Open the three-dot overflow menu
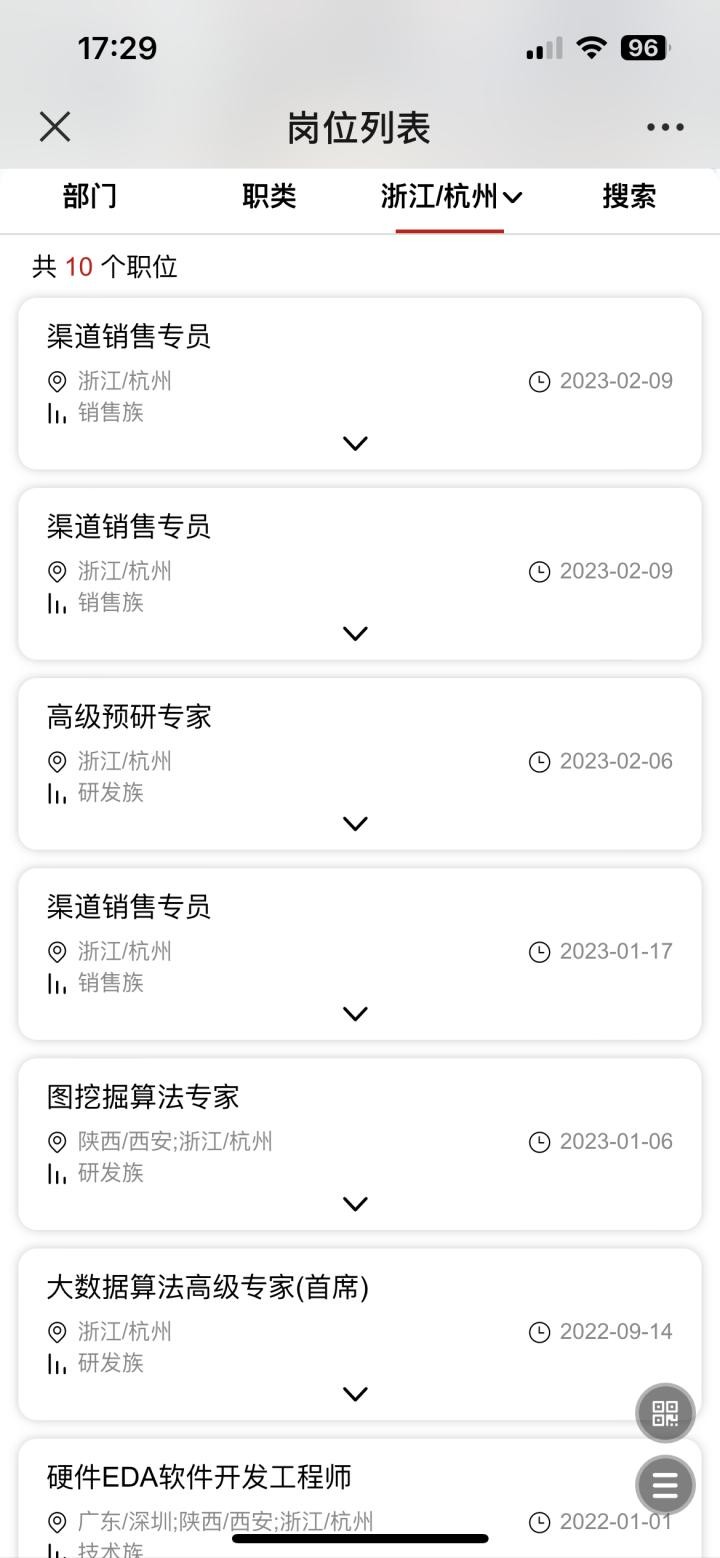The height and width of the screenshot is (1558, 720). pos(665,127)
